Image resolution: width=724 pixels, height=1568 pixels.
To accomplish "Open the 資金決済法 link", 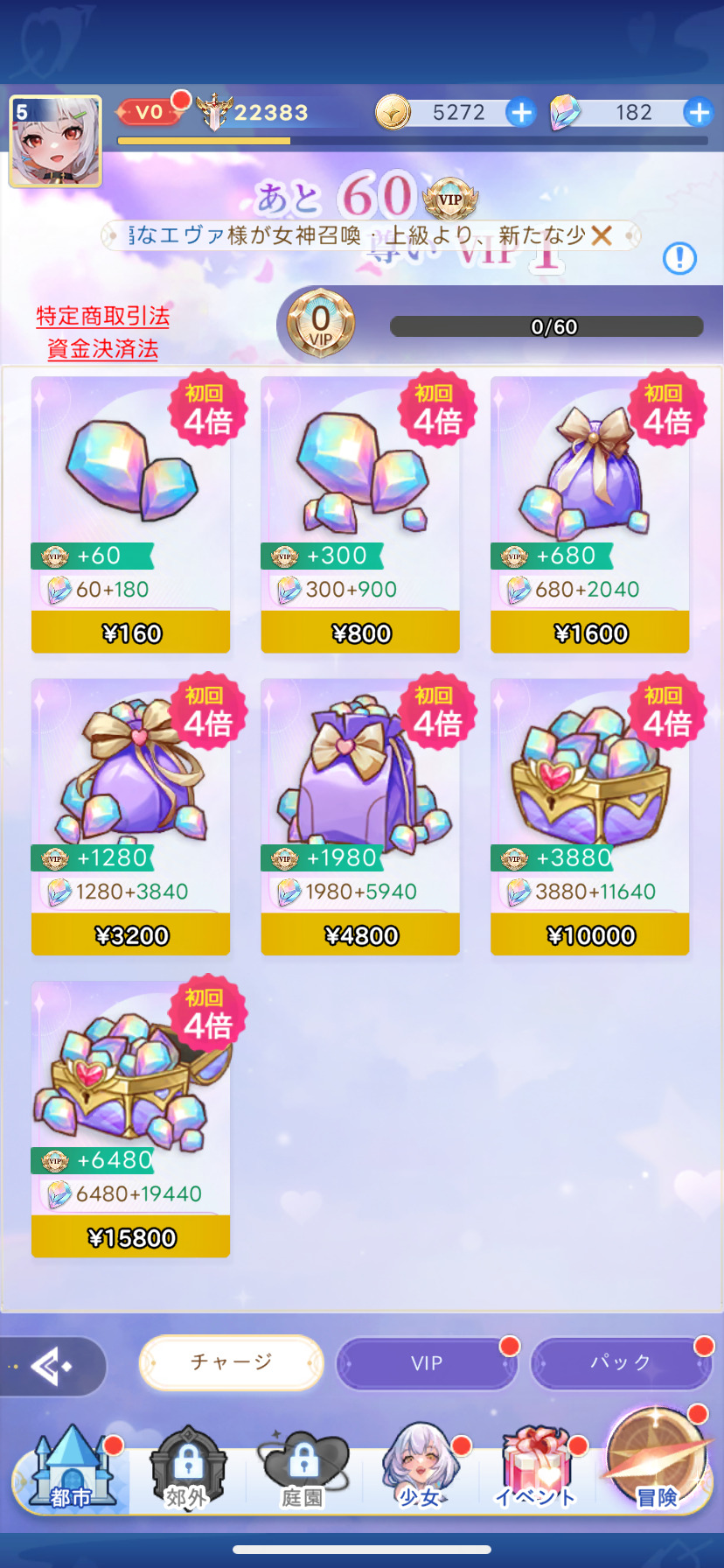I will (103, 349).
